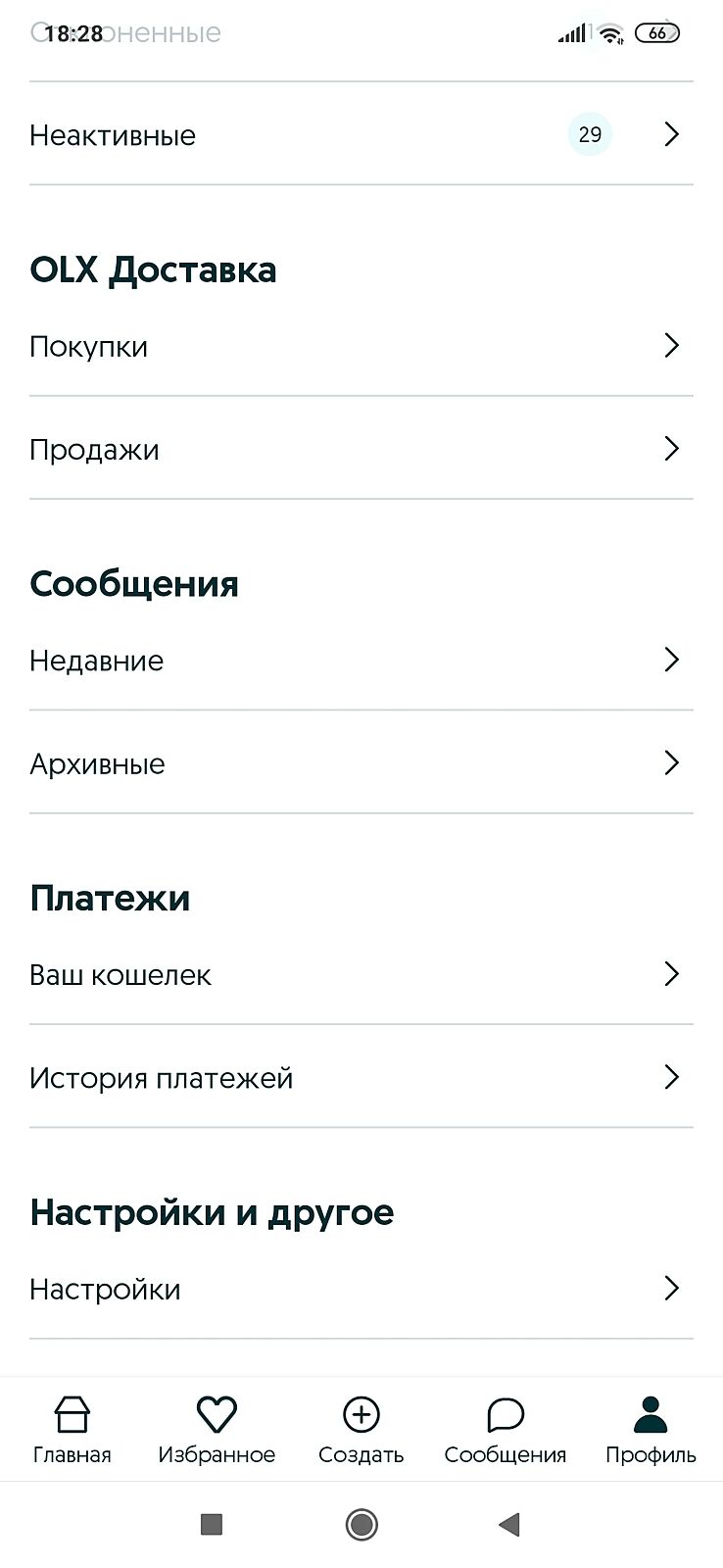The height and width of the screenshot is (1568, 723).
Task: Open Продажи under OLX Доставка
Action: [x=361, y=450]
